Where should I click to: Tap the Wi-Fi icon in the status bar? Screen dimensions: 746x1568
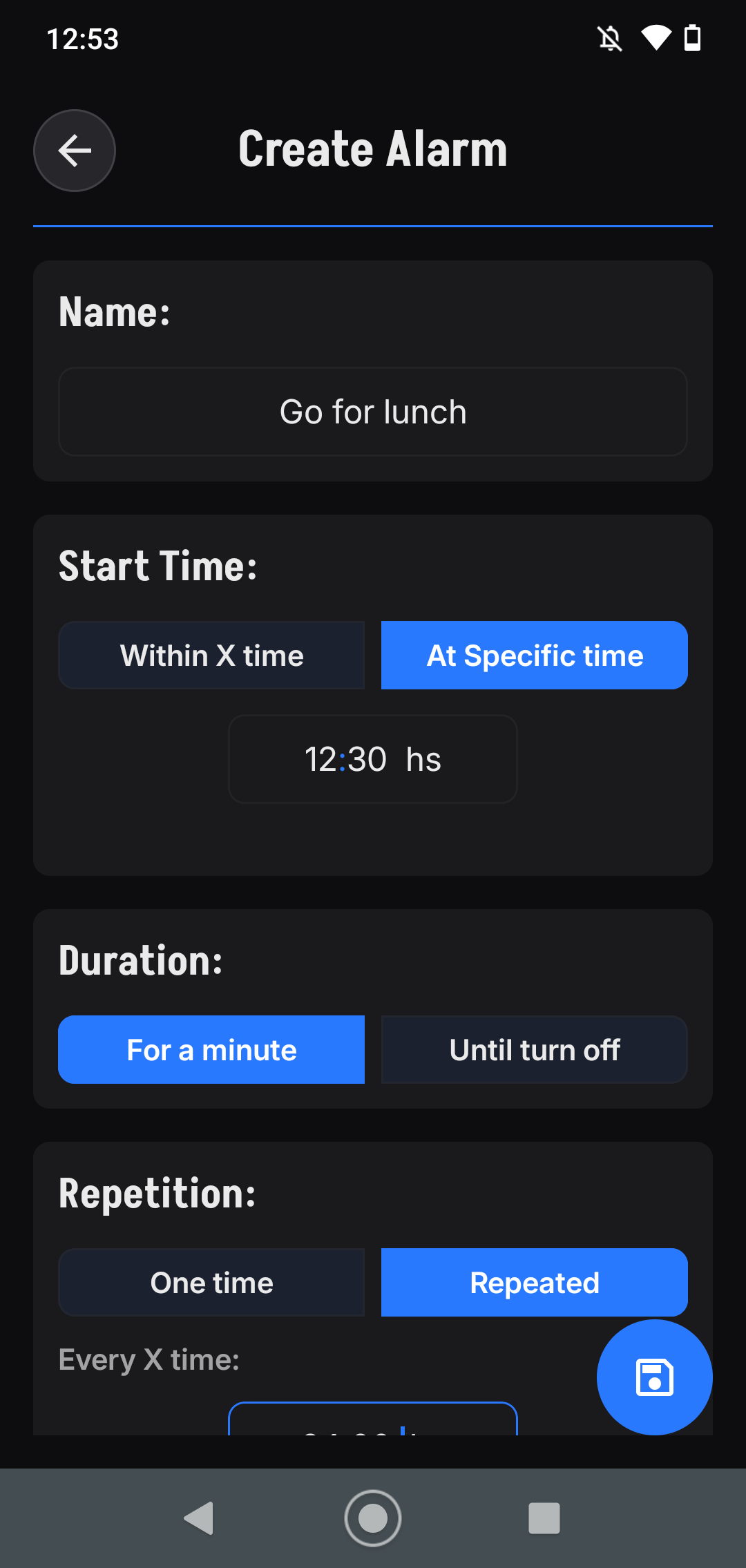click(x=655, y=39)
